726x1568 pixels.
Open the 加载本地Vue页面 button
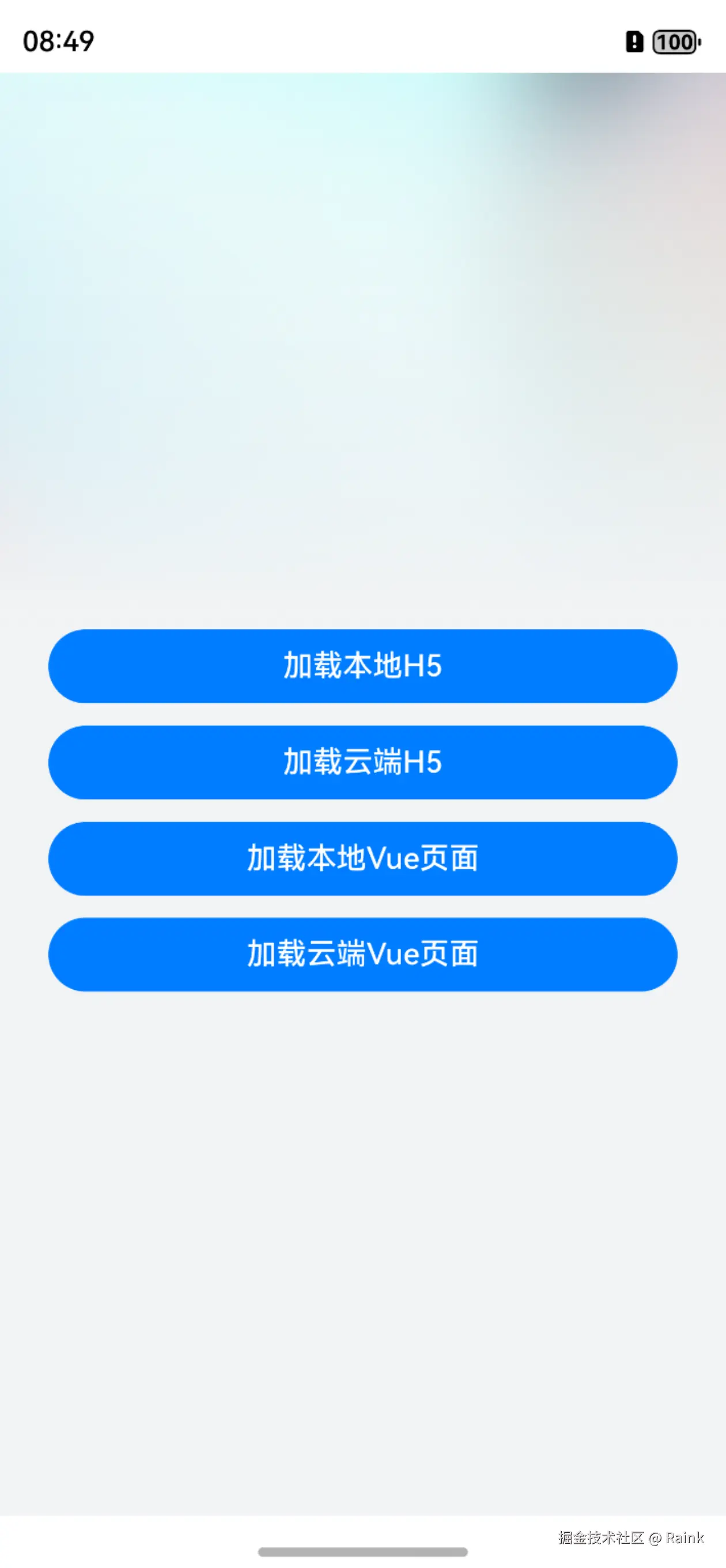pos(362,858)
